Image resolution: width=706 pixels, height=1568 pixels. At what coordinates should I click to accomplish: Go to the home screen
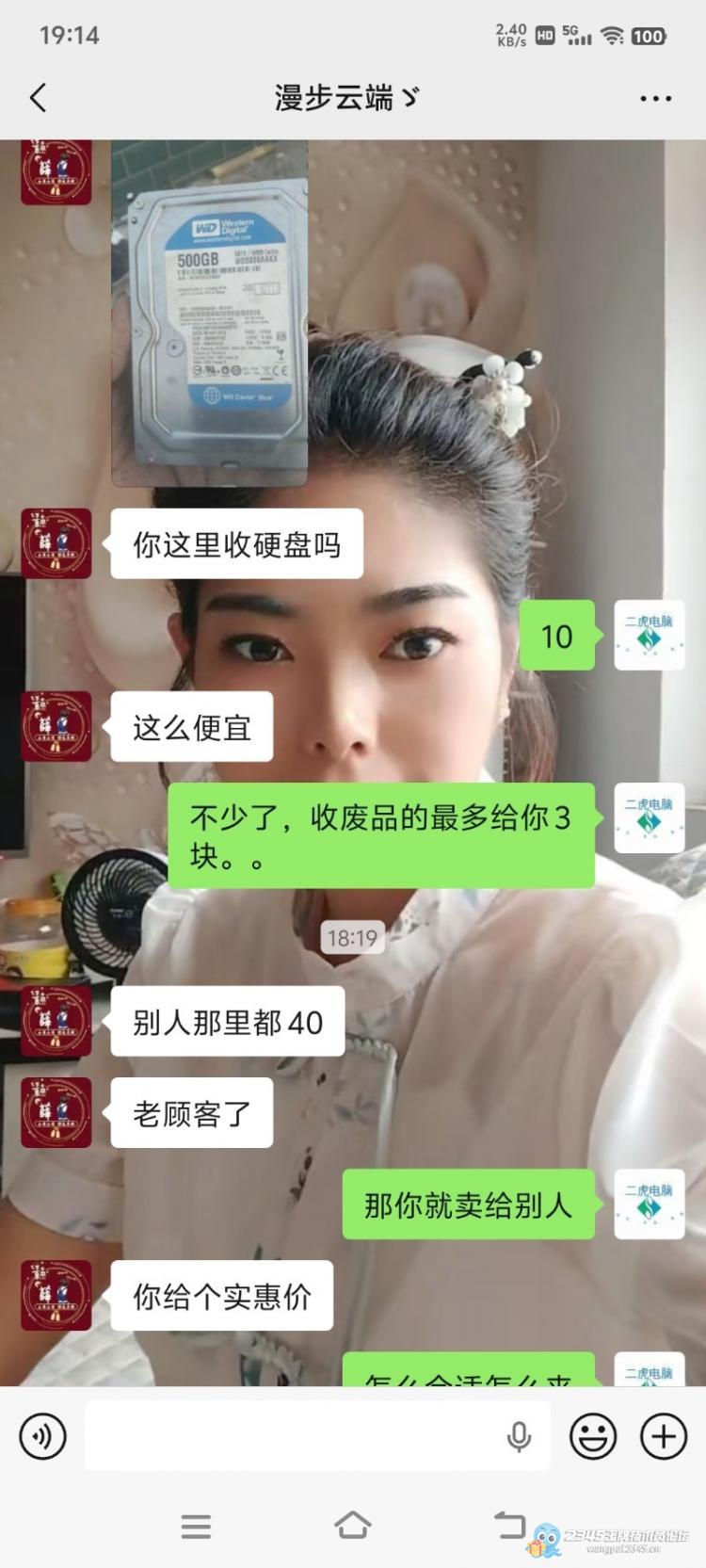pyautogui.click(x=353, y=1525)
